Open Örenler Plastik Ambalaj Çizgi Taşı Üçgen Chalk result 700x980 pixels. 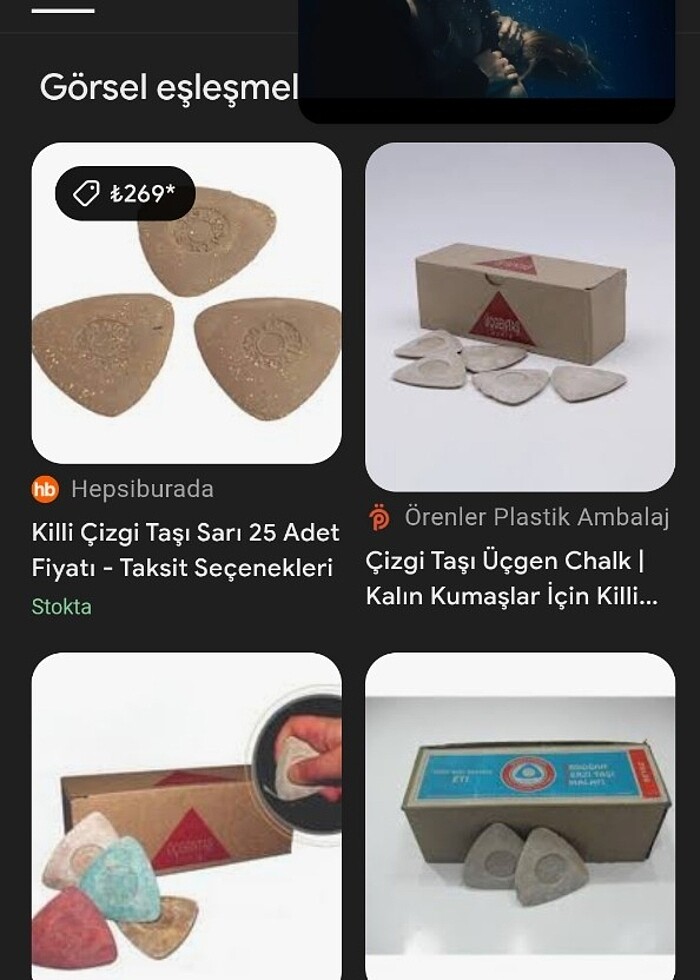tap(519, 316)
